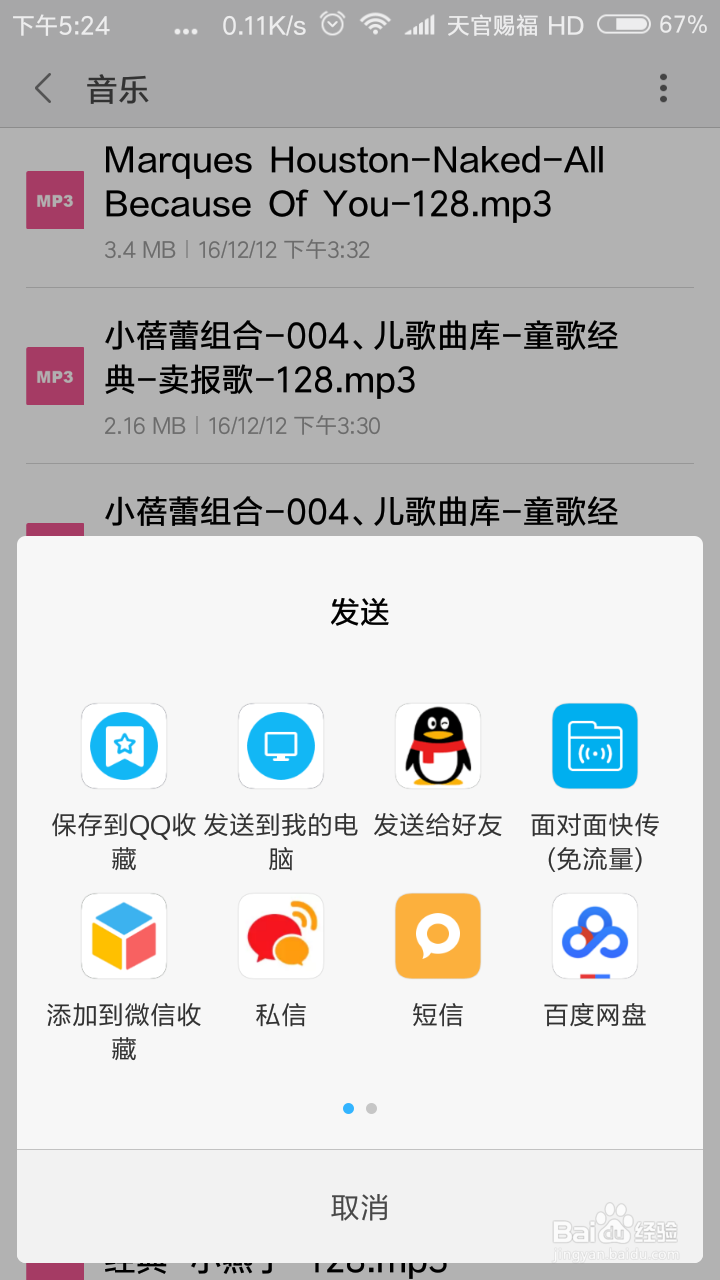Screen dimensions: 720x1280
Task: Switch to the second share page dot
Action: [x=371, y=1108]
